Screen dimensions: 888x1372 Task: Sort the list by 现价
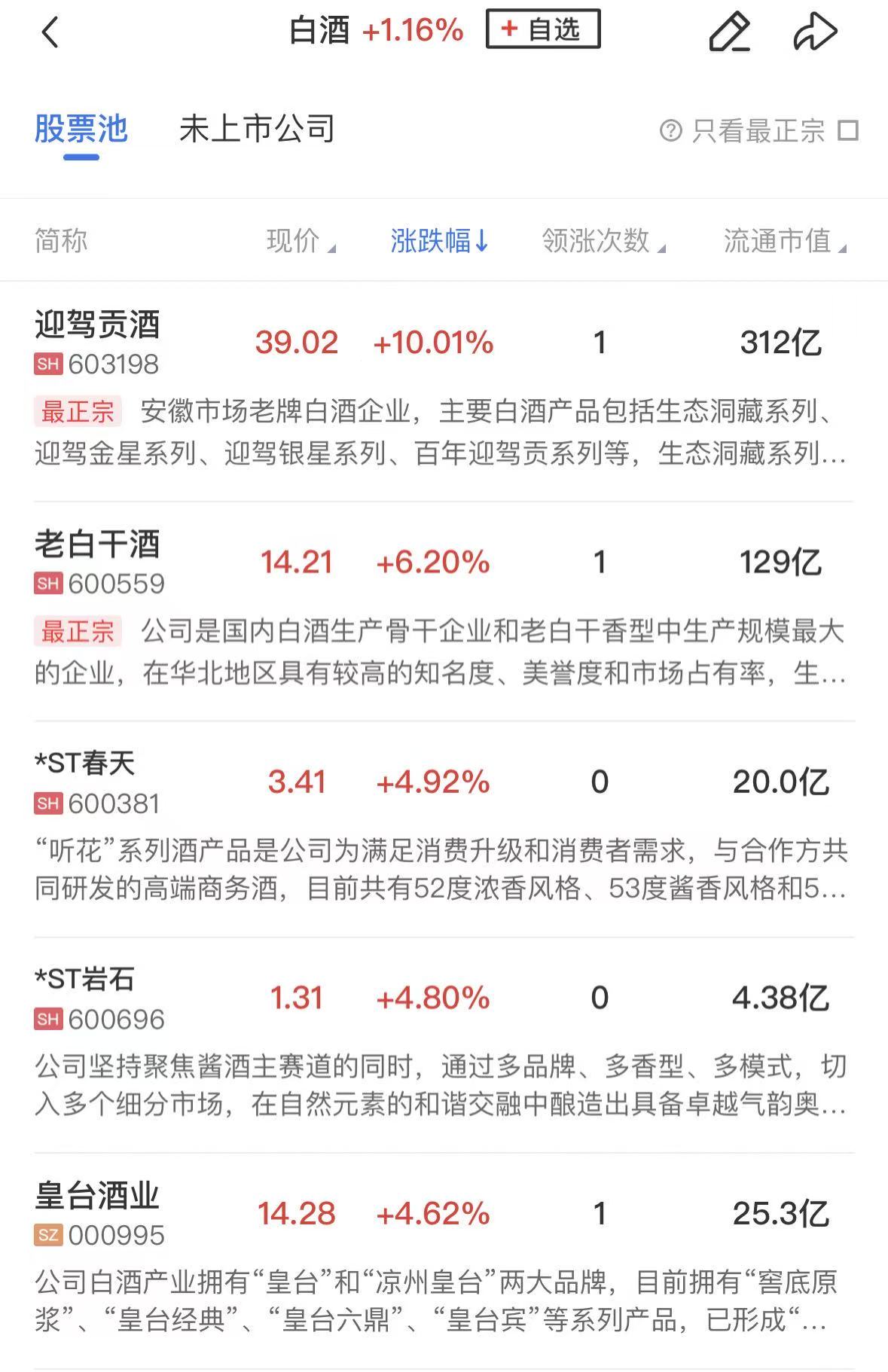tap(300, 241)
